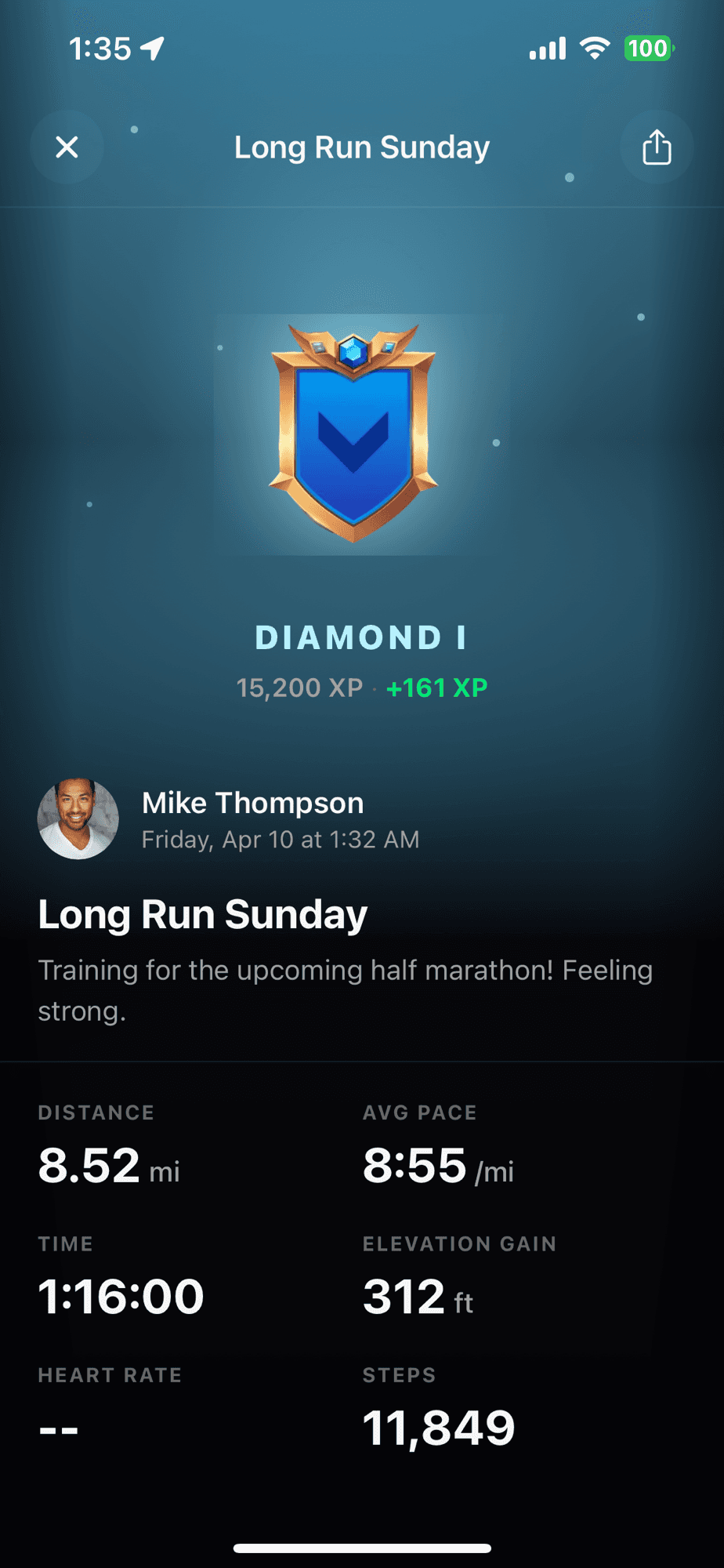724x1568 pixels.
Task: Tap the home indicator bar at bottom
Action: (360, 1546)
